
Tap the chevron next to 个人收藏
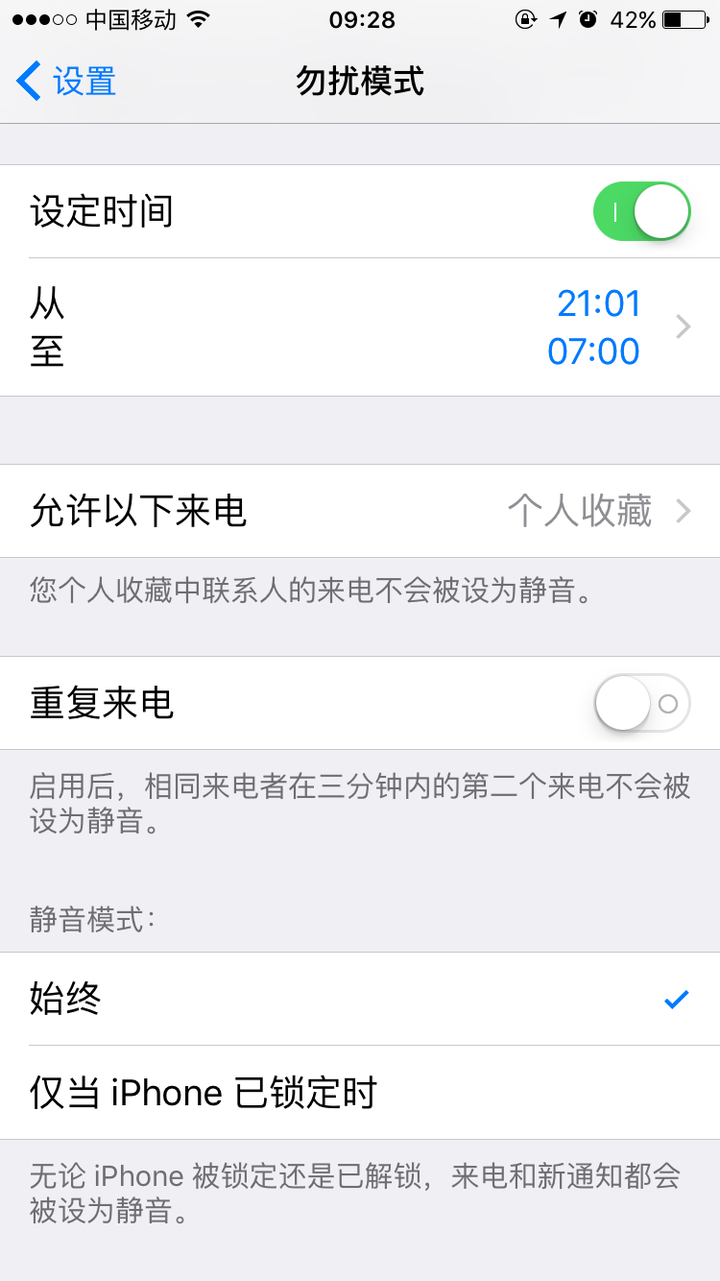pyautogui.click(x=683, y=511)
